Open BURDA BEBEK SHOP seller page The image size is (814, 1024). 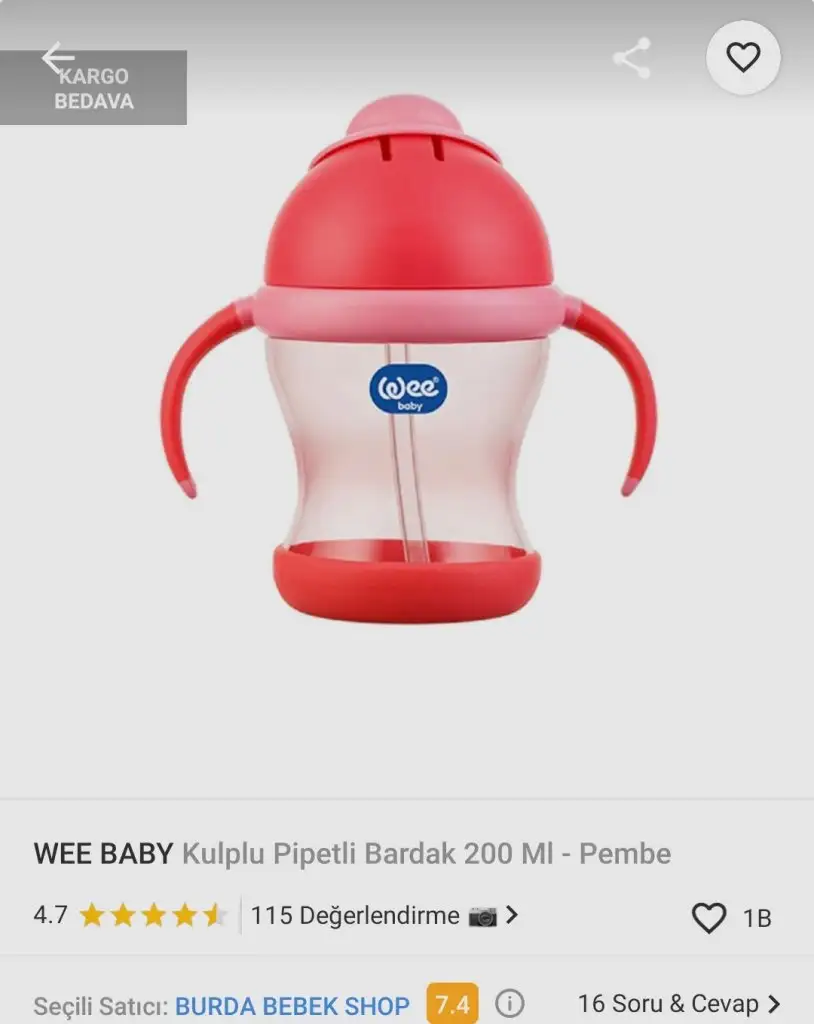tap(292, 1005)
